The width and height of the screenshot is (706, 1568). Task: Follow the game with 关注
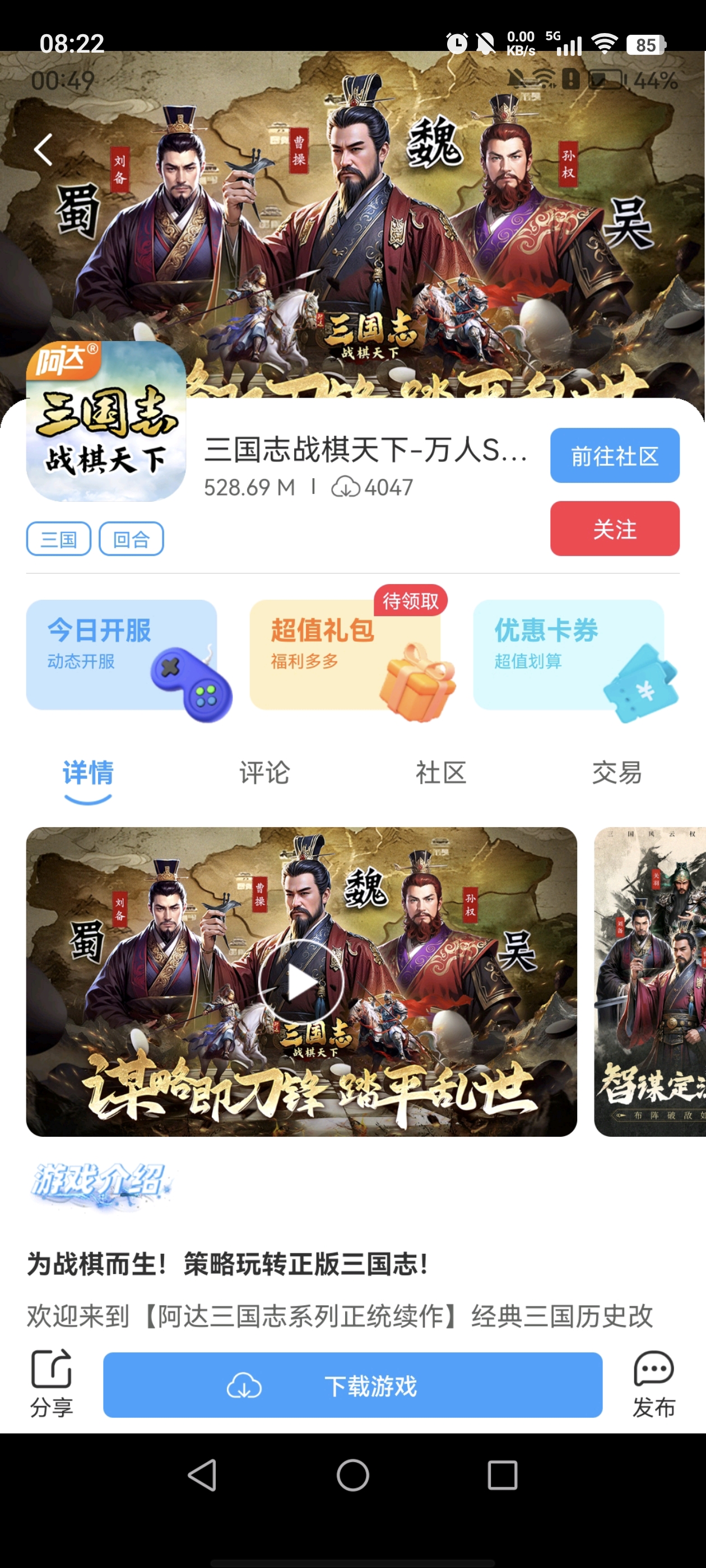[614, 528]
